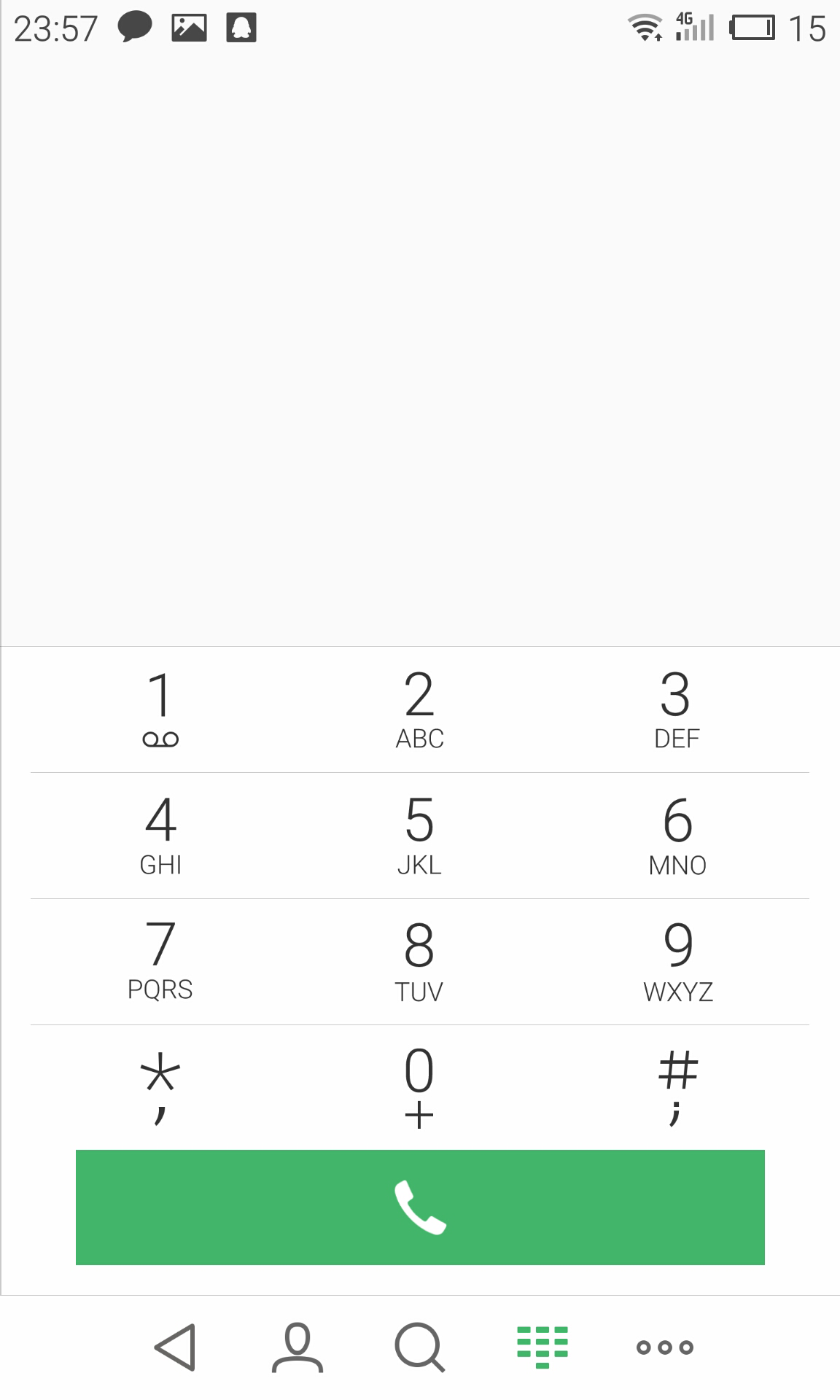Tap the asterisk key
Screen dimensions: 840x1400
click(160, 1086)
